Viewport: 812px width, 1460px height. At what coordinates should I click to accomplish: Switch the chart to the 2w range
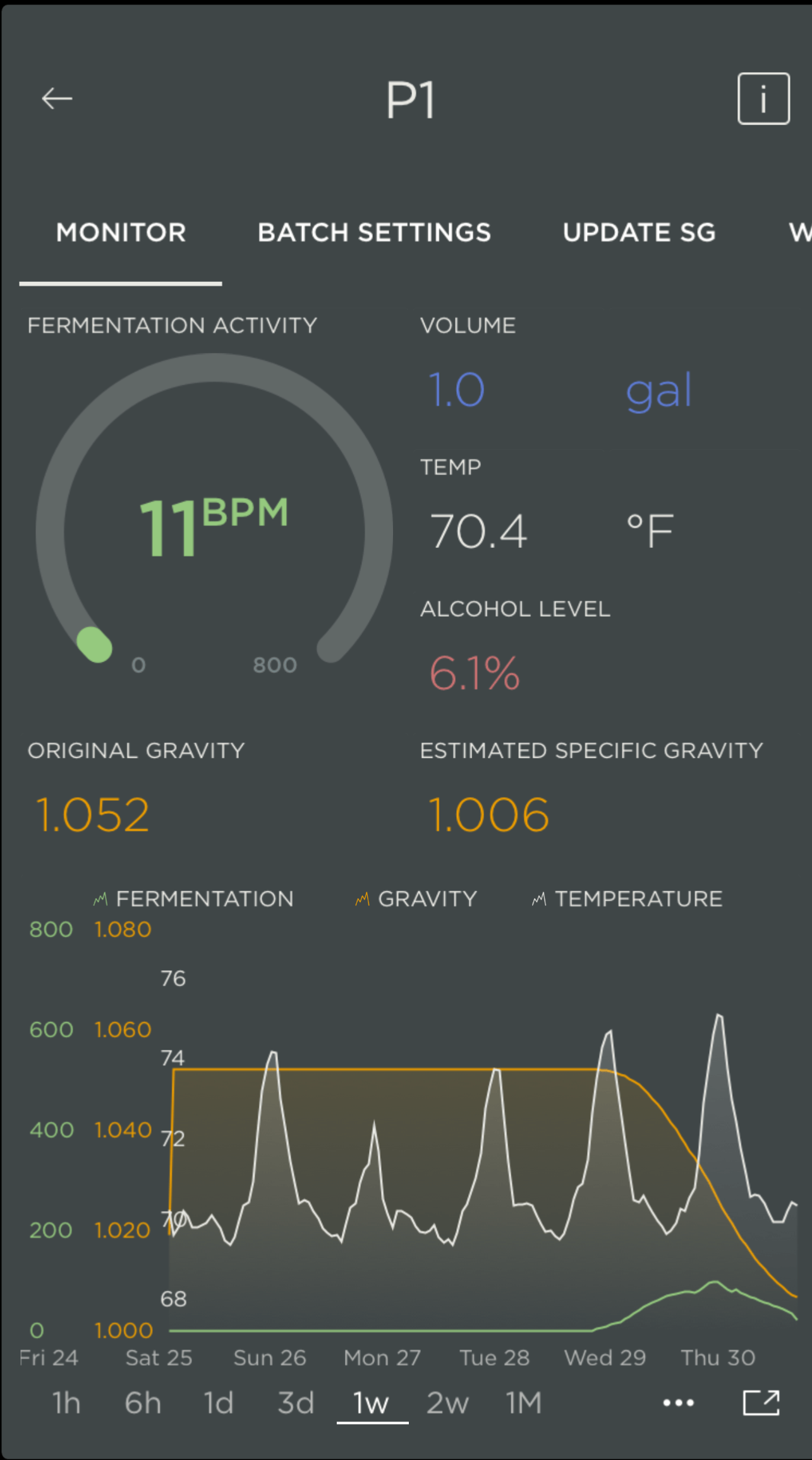[x=449, y=1402]
